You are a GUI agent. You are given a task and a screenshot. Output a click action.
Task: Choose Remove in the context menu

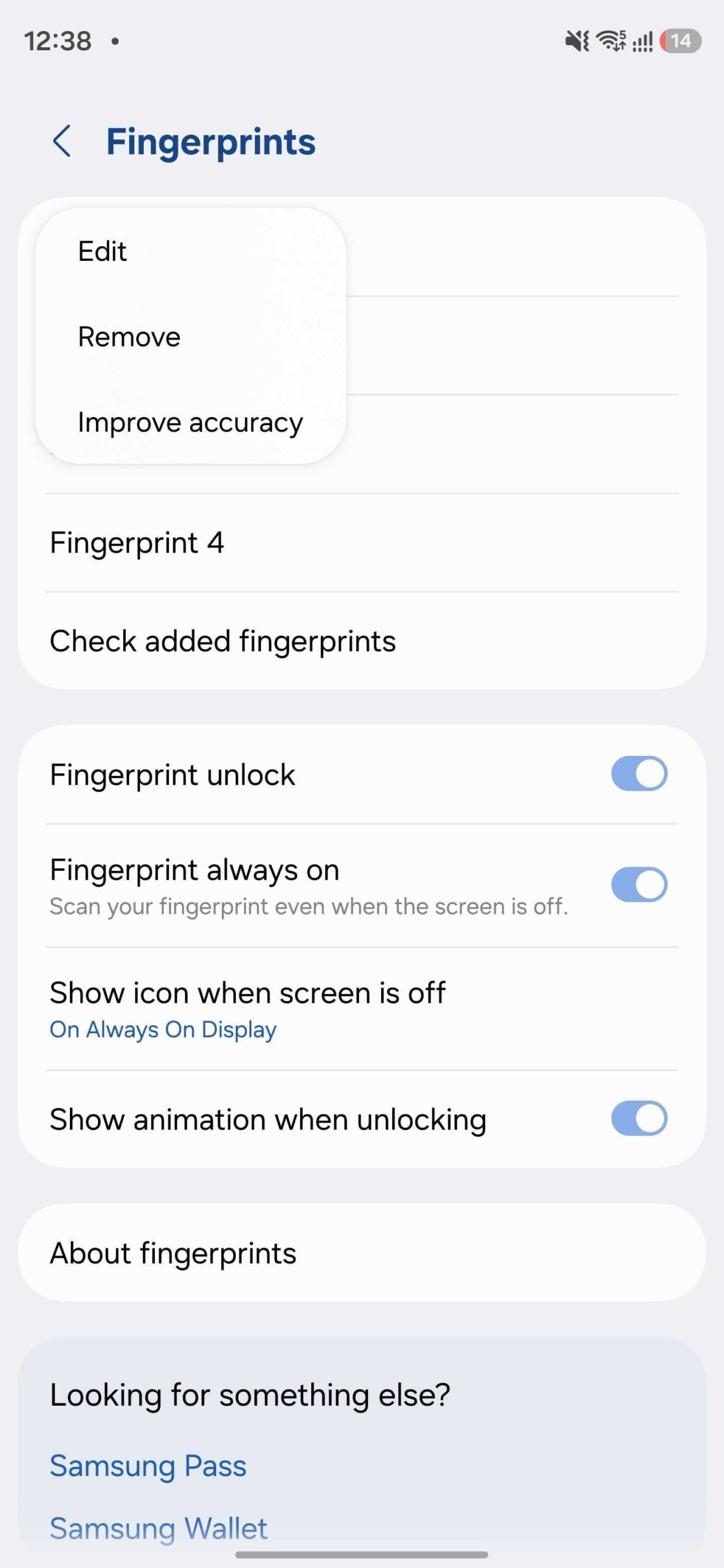point(129,336)
